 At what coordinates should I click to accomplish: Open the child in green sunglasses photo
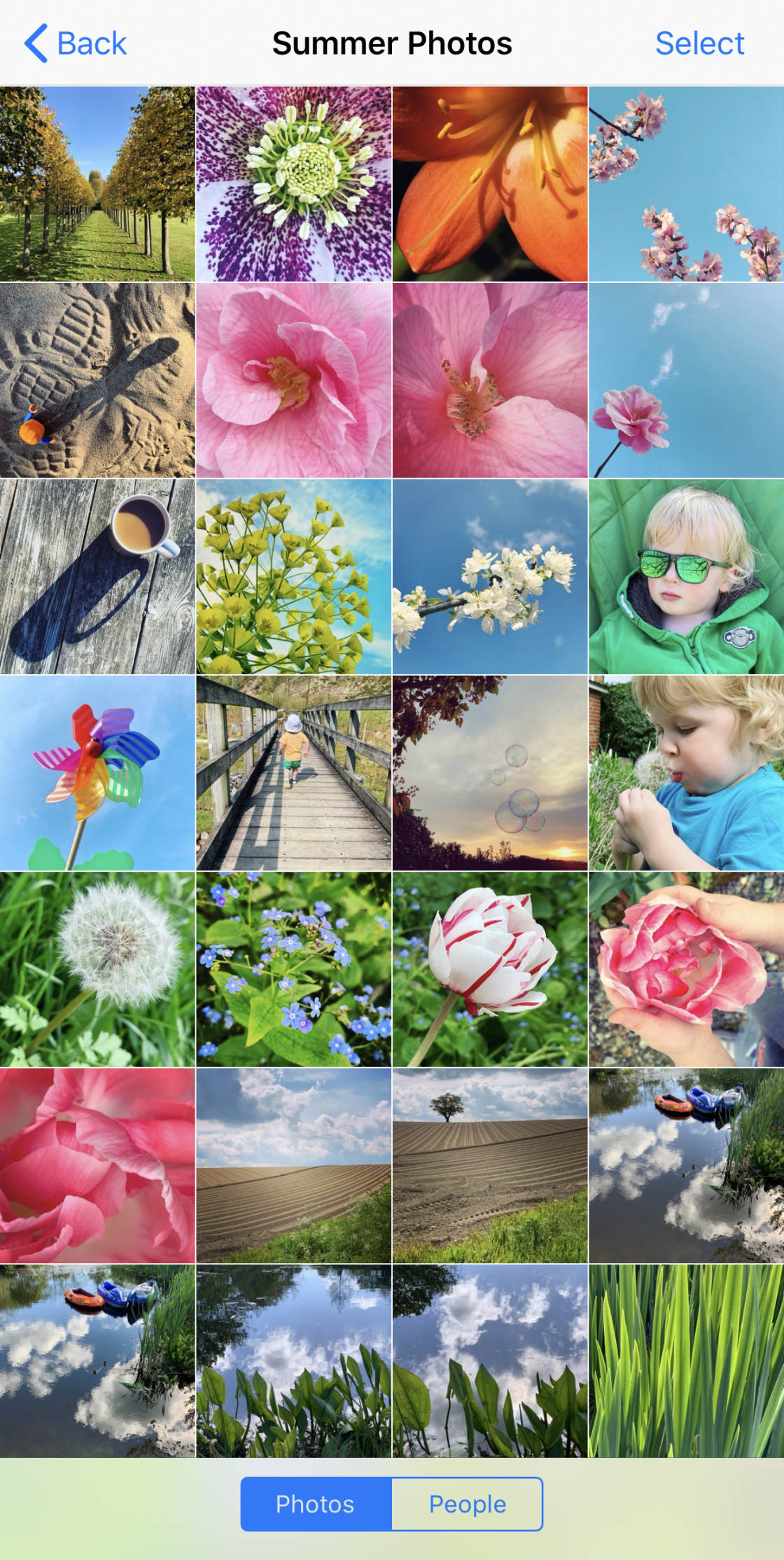[686, 576]
